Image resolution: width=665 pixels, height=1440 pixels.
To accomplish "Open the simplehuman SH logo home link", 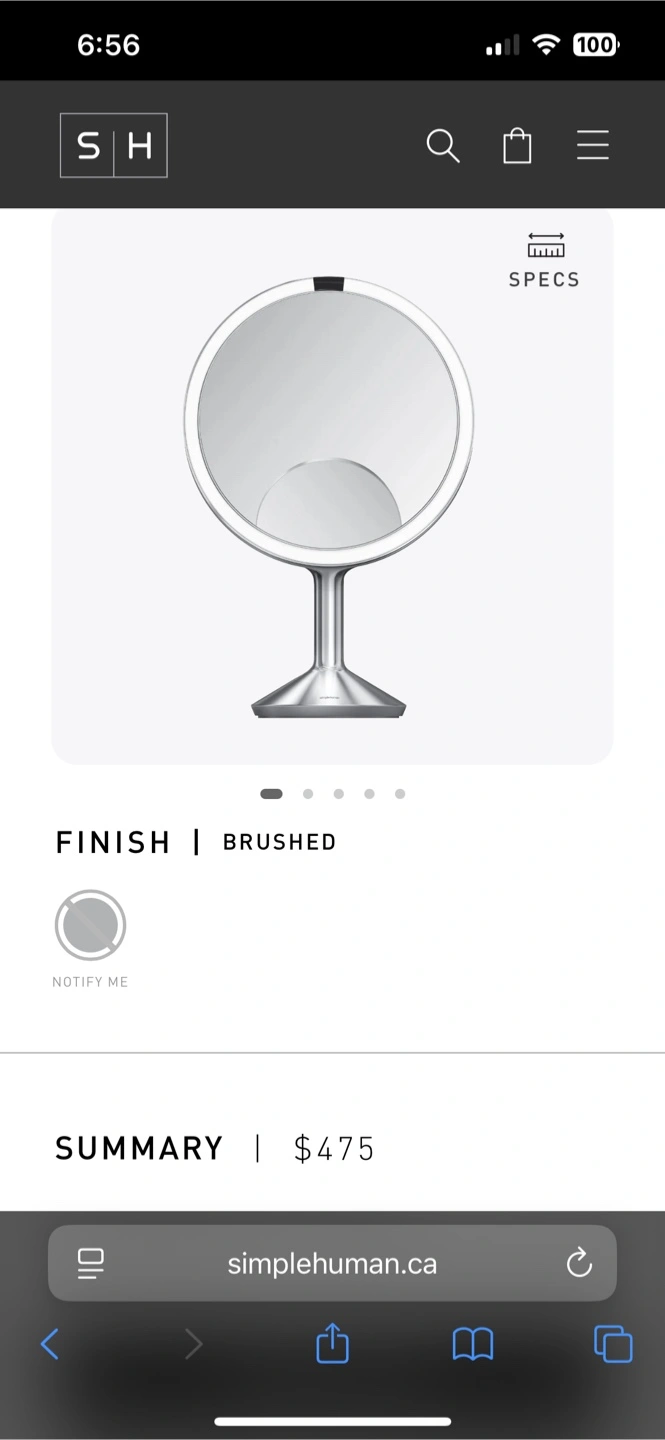I will coord(113,145).
